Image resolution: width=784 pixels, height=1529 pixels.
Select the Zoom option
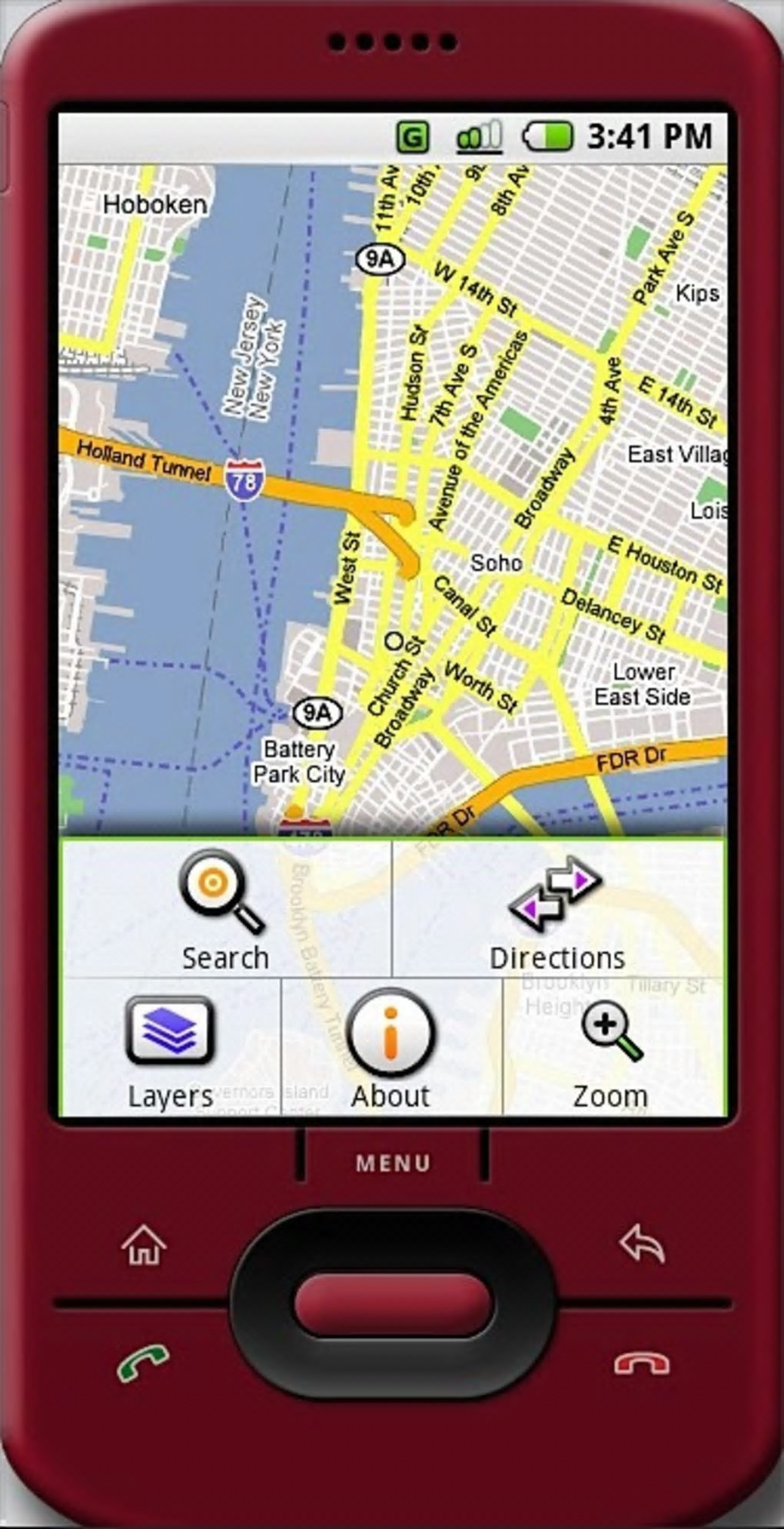coord(611,1050)
